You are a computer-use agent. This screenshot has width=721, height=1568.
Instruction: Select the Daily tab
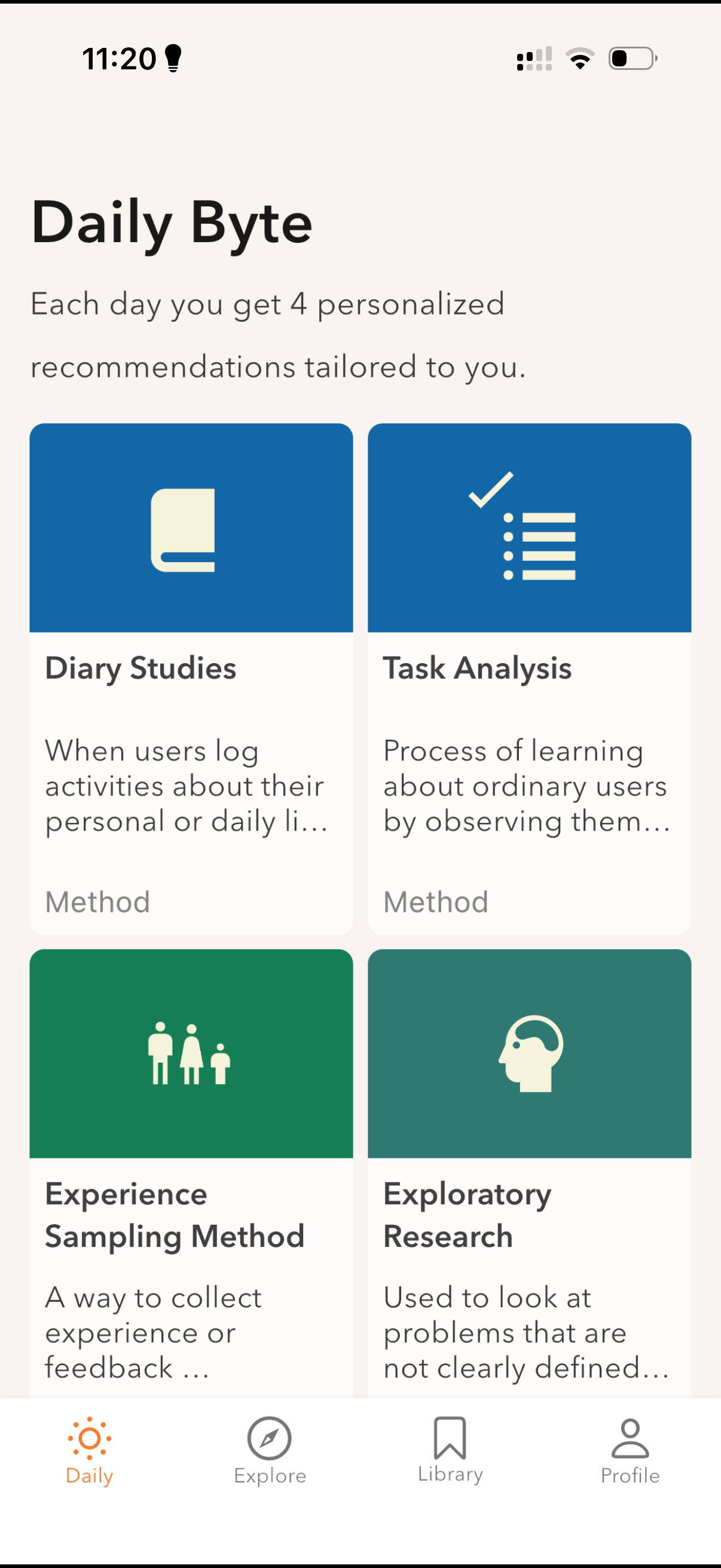point(90,1451)
